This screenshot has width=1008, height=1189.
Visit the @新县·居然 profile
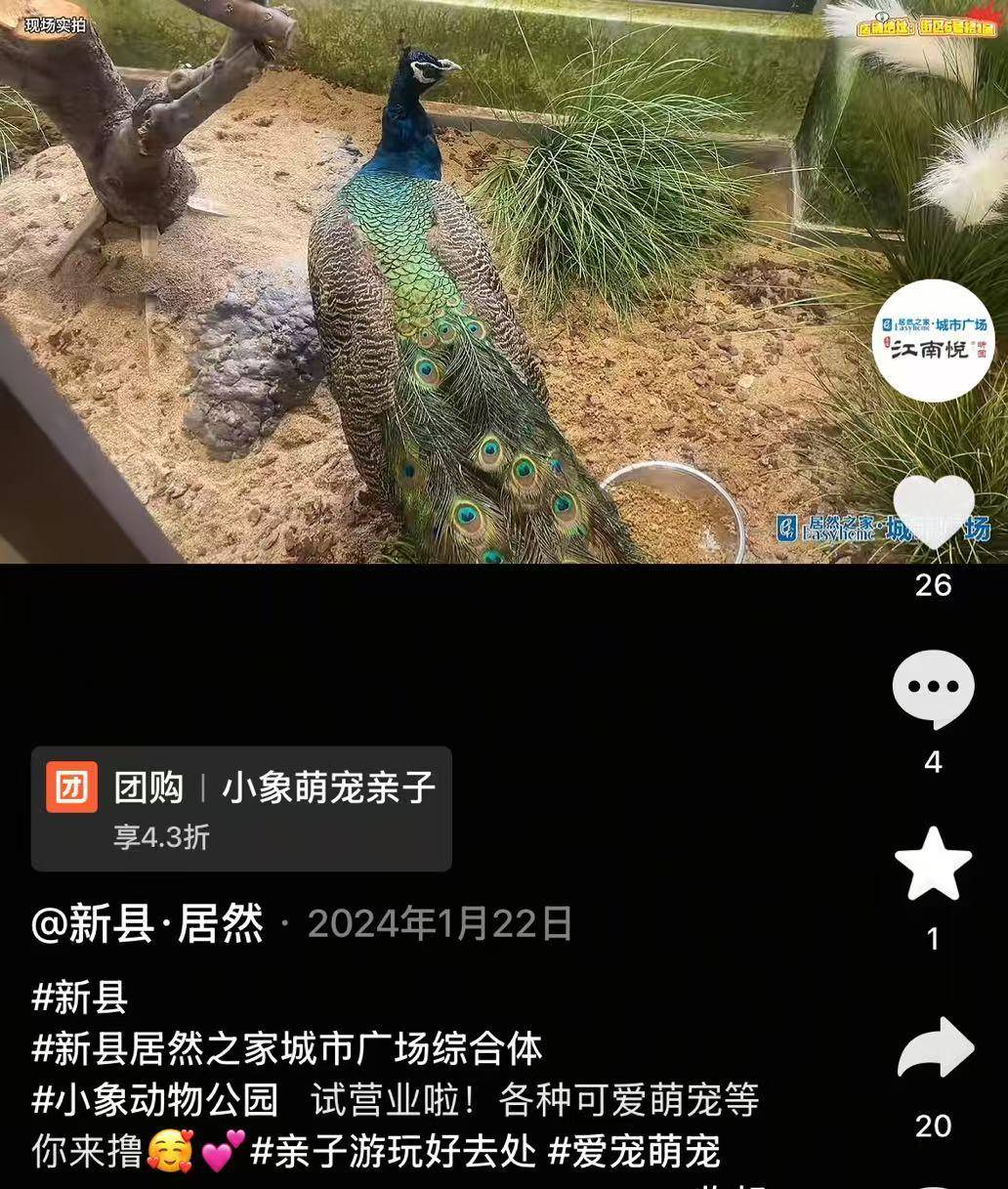(147, 924)
